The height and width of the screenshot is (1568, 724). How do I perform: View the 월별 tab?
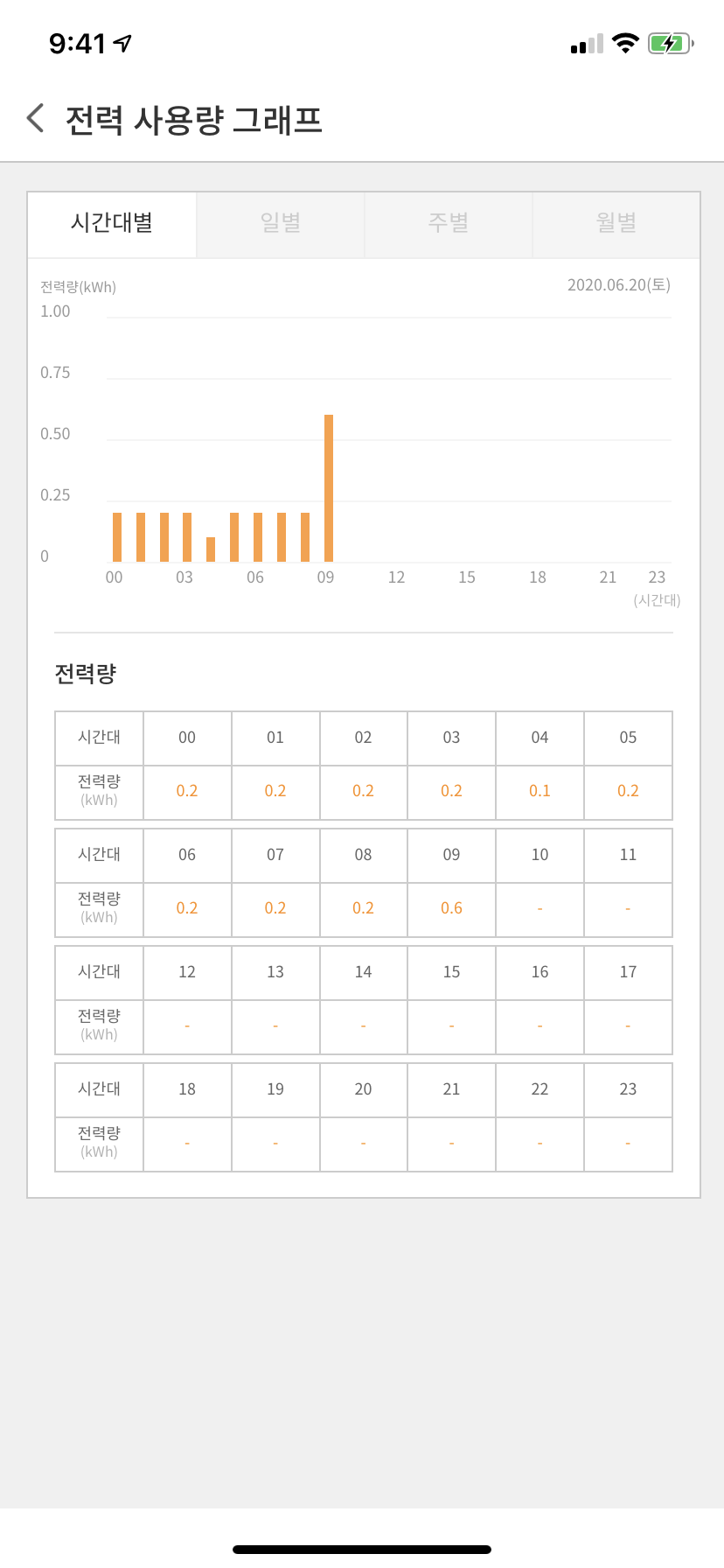coord(616,224)
